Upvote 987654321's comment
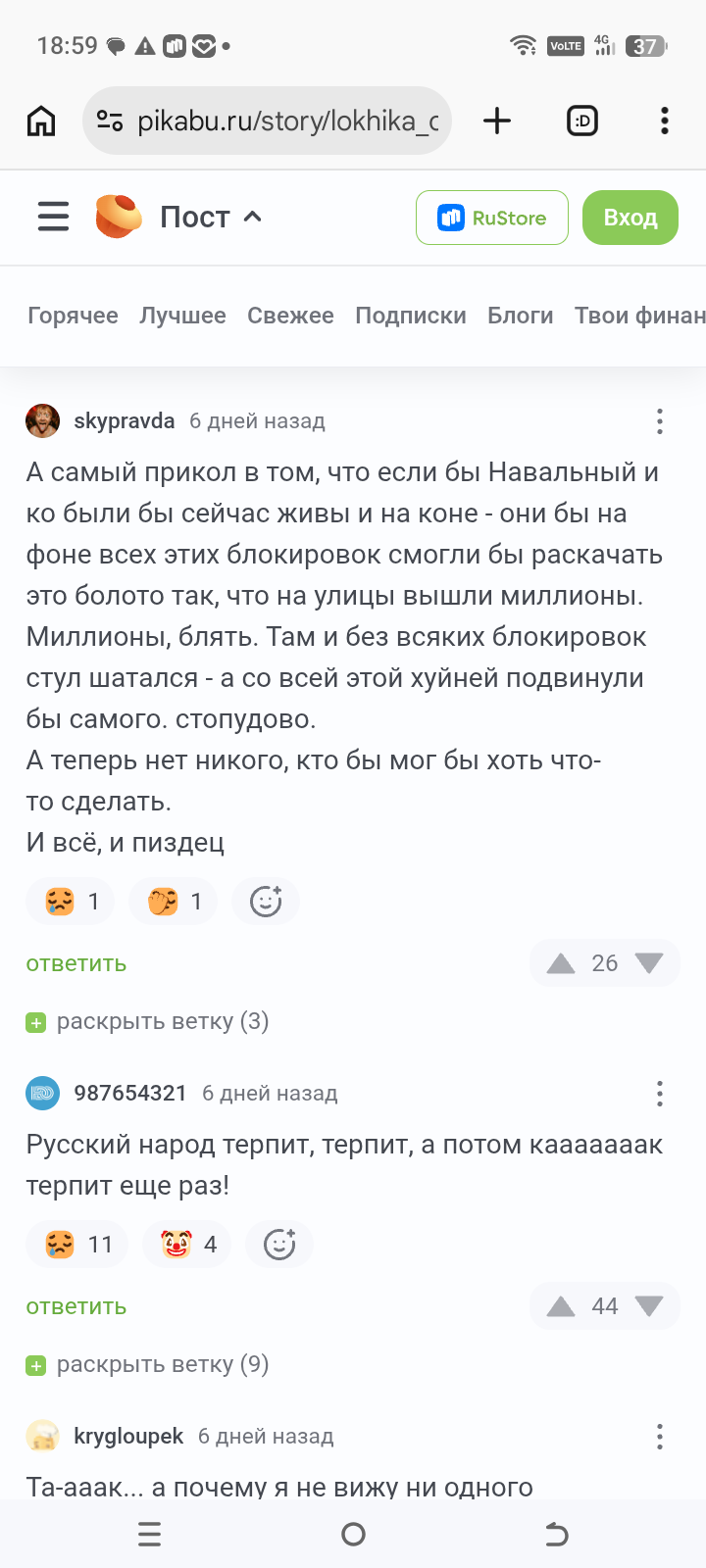This screenshot has width=706, height=1568. 561,1306
